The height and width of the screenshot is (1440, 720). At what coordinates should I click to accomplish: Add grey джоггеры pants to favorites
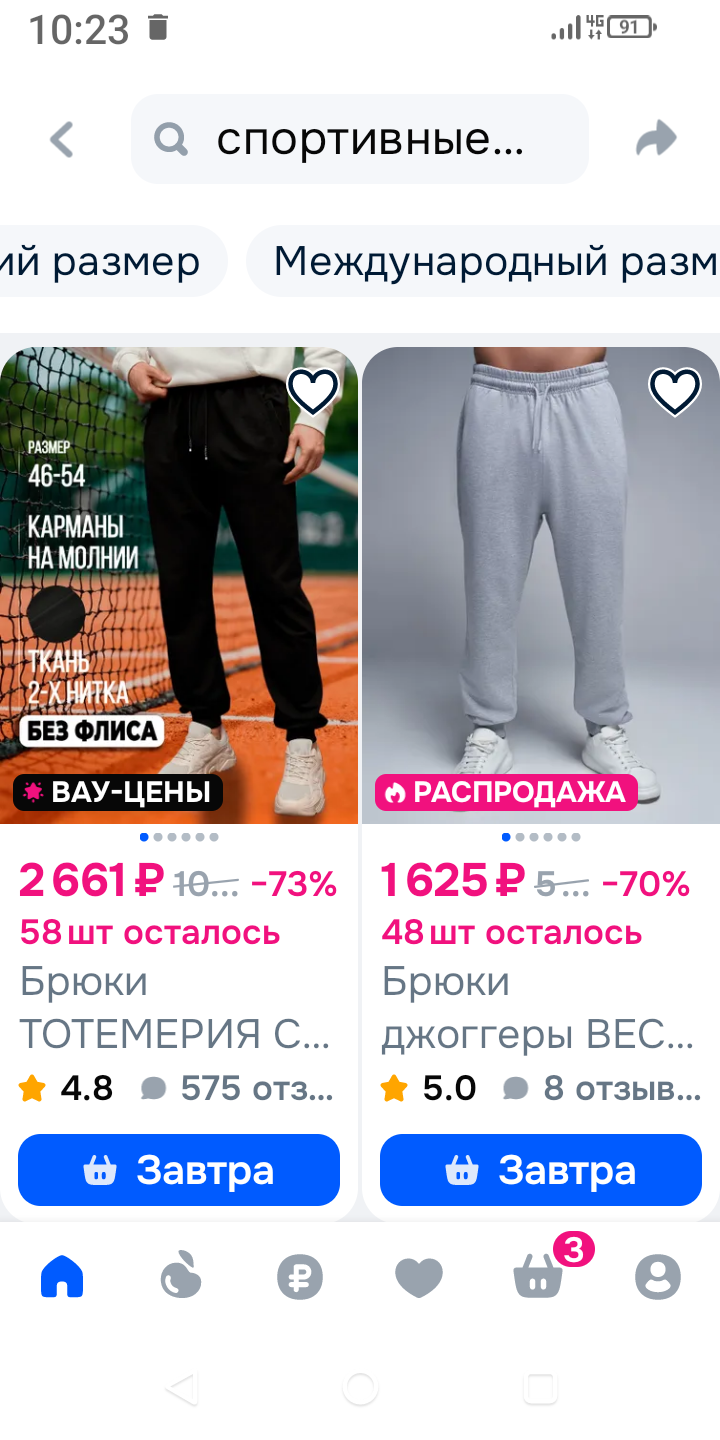pos(675,392)
